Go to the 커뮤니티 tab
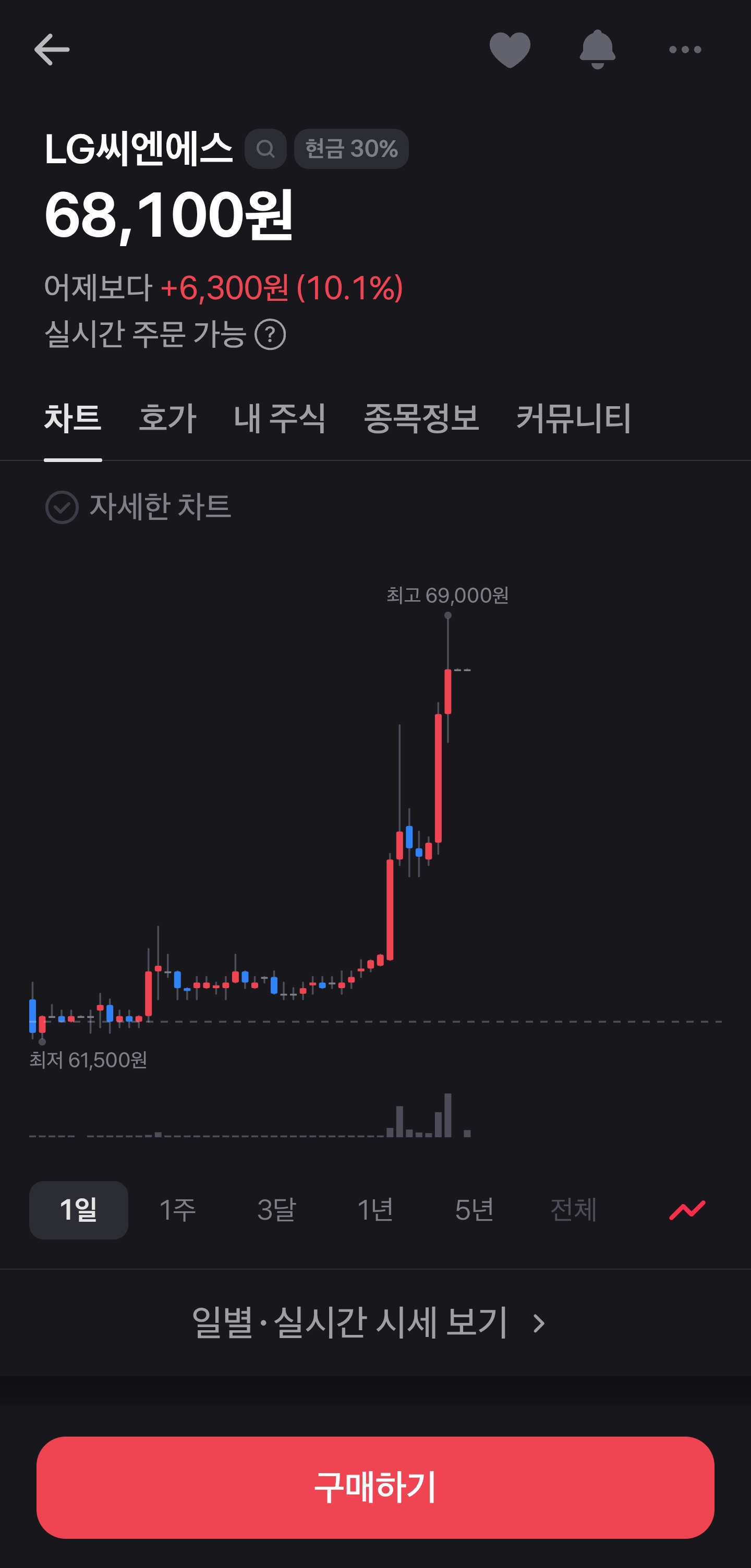 point(573,418)
